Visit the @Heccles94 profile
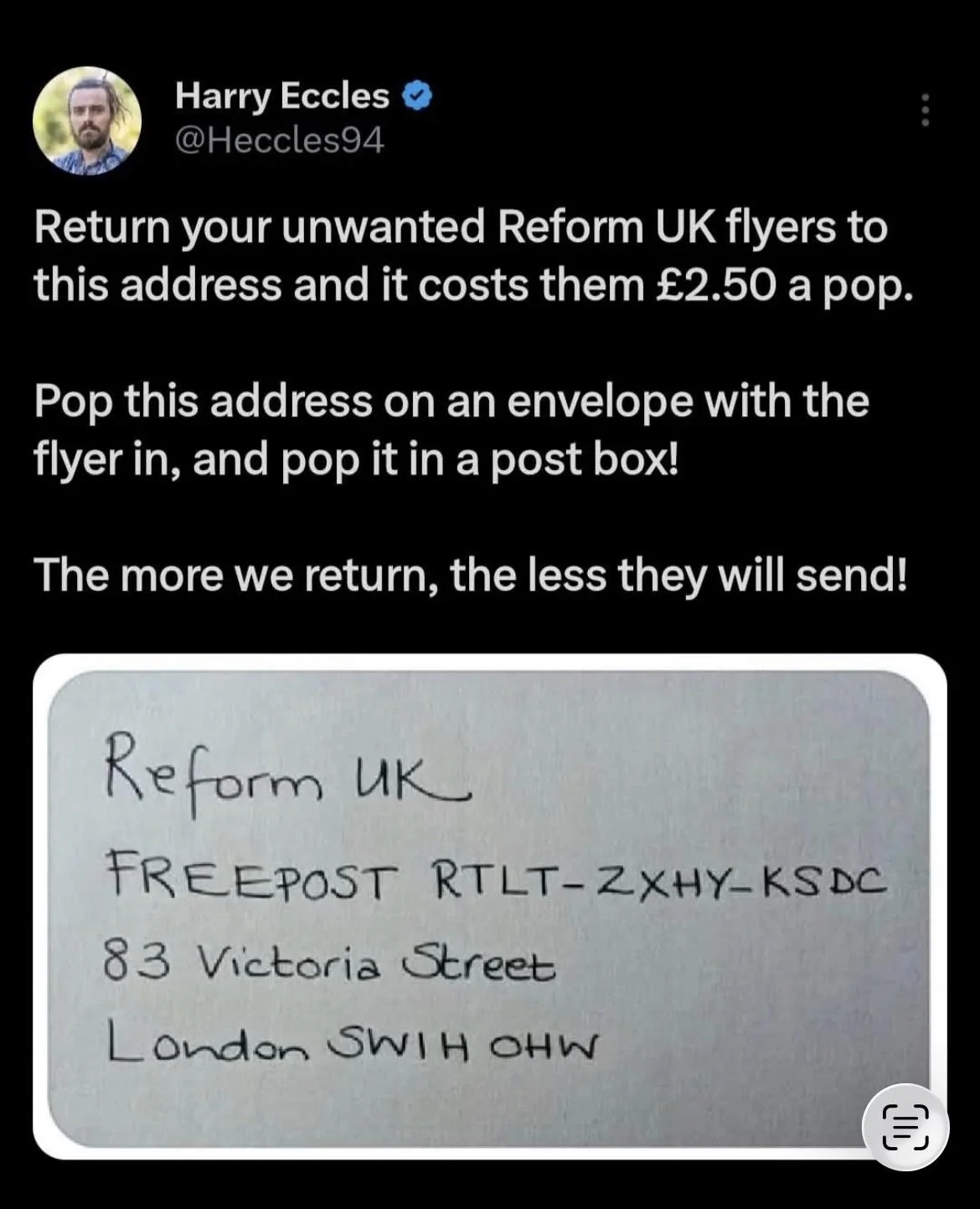 [279, 140]
